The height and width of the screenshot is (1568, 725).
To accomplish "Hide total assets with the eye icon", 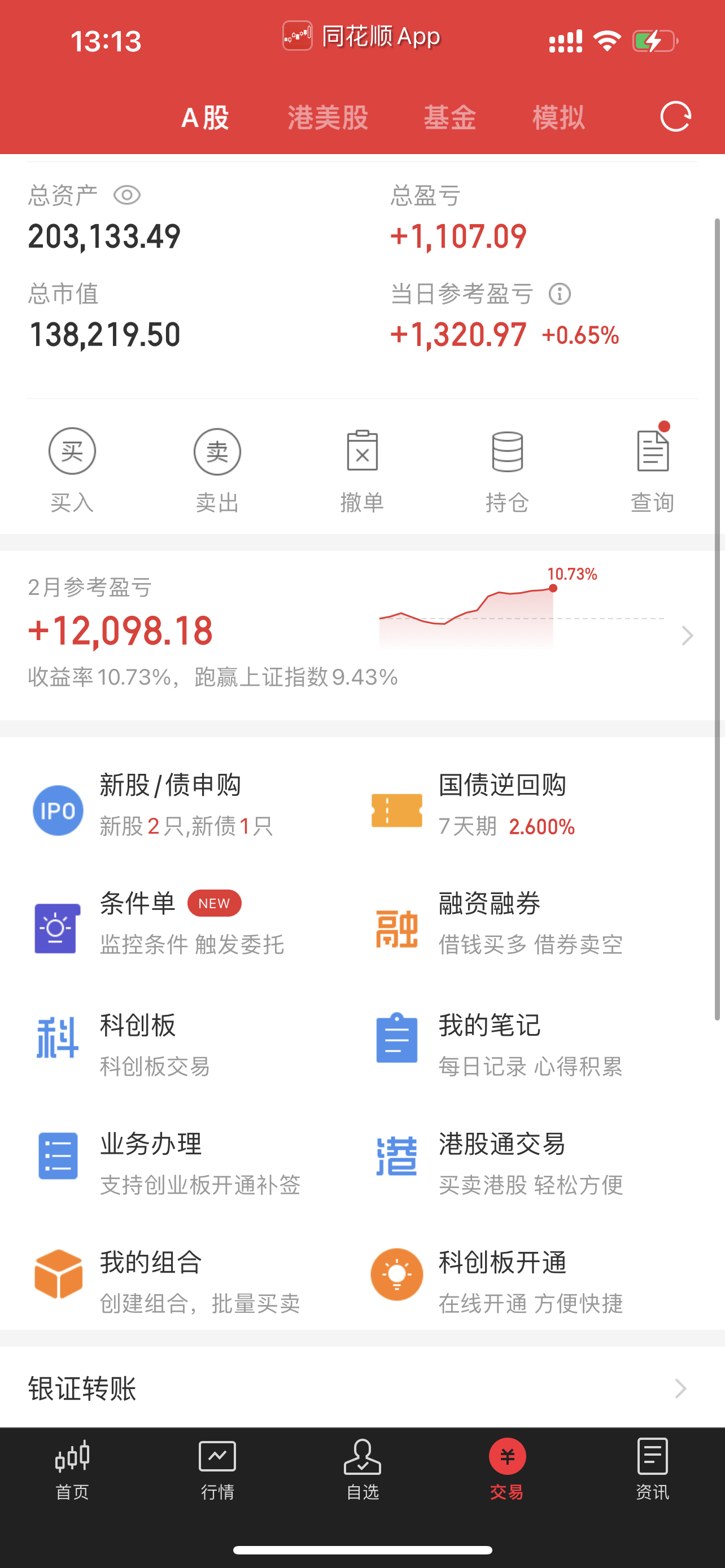I will coord(127,195).
